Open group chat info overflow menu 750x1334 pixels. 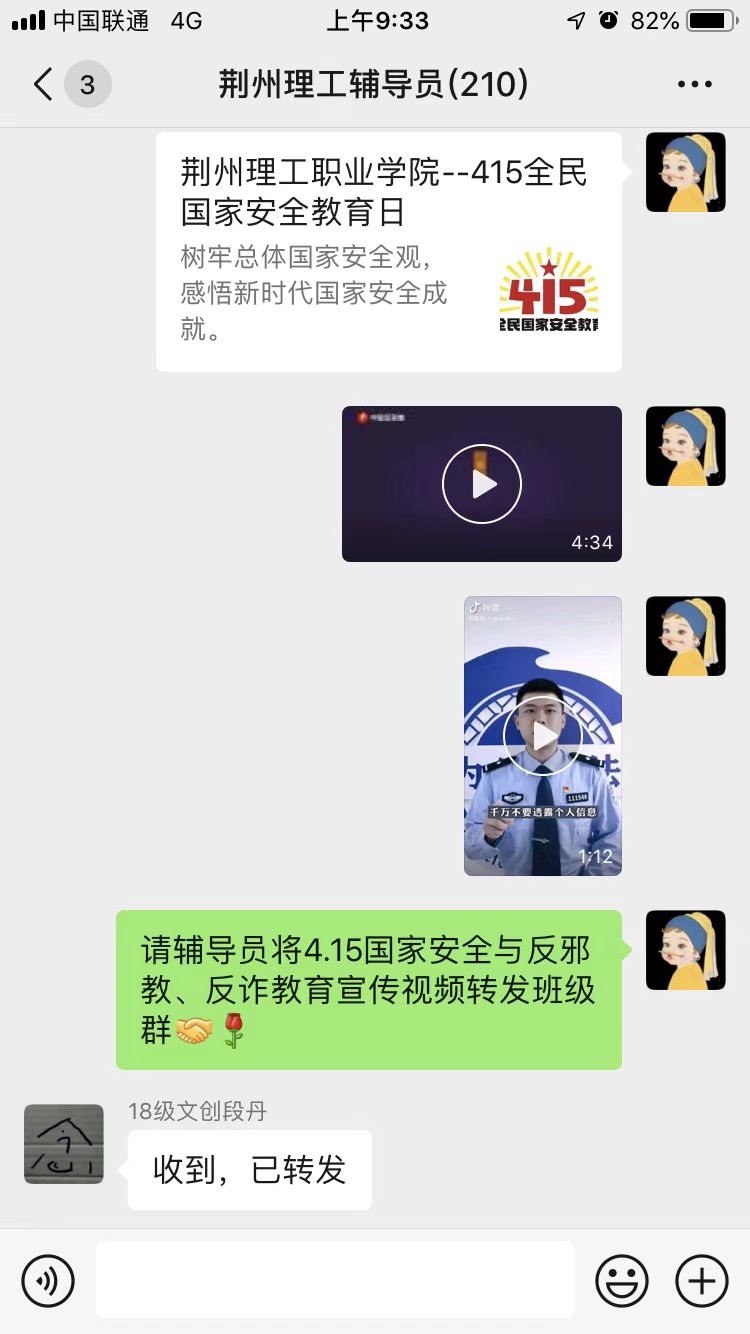tap(694, 85)
